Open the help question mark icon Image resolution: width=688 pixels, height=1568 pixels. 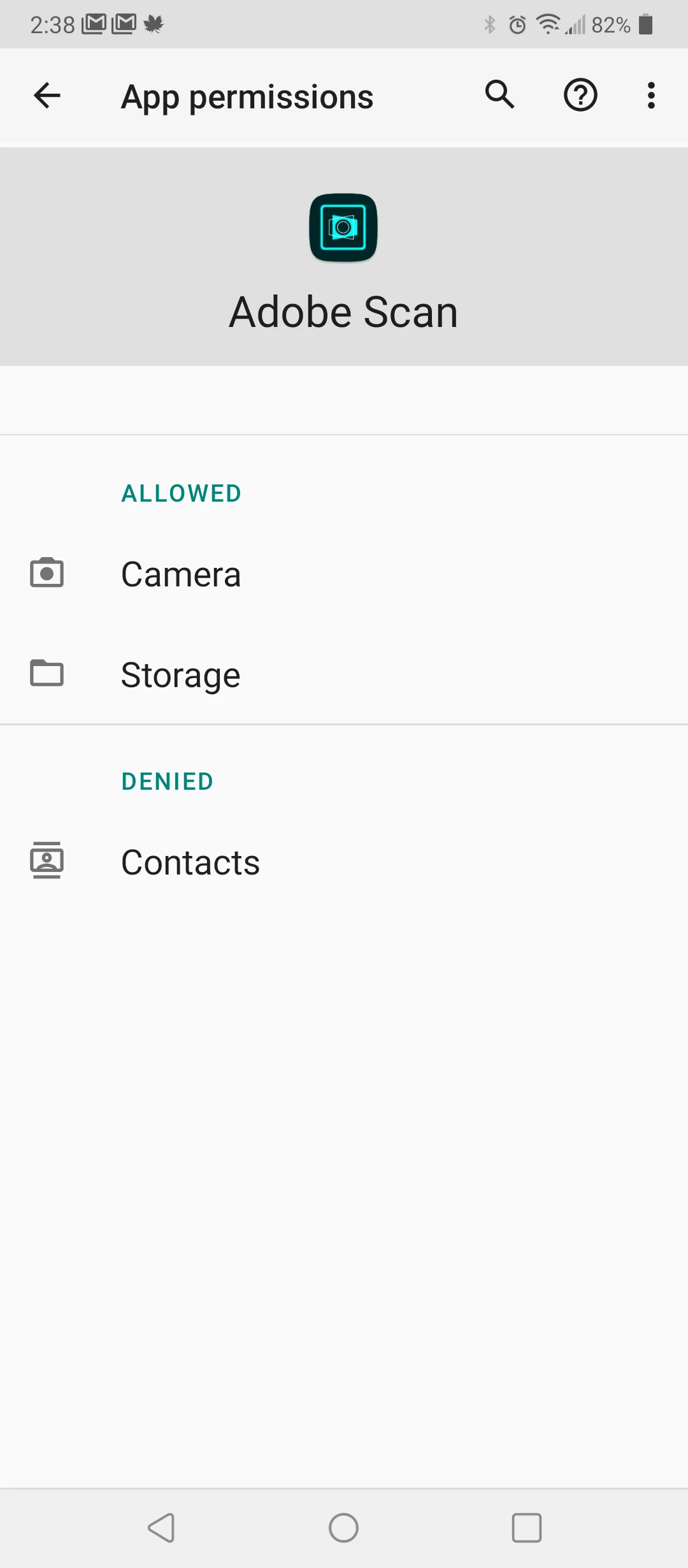pos(580,96)
